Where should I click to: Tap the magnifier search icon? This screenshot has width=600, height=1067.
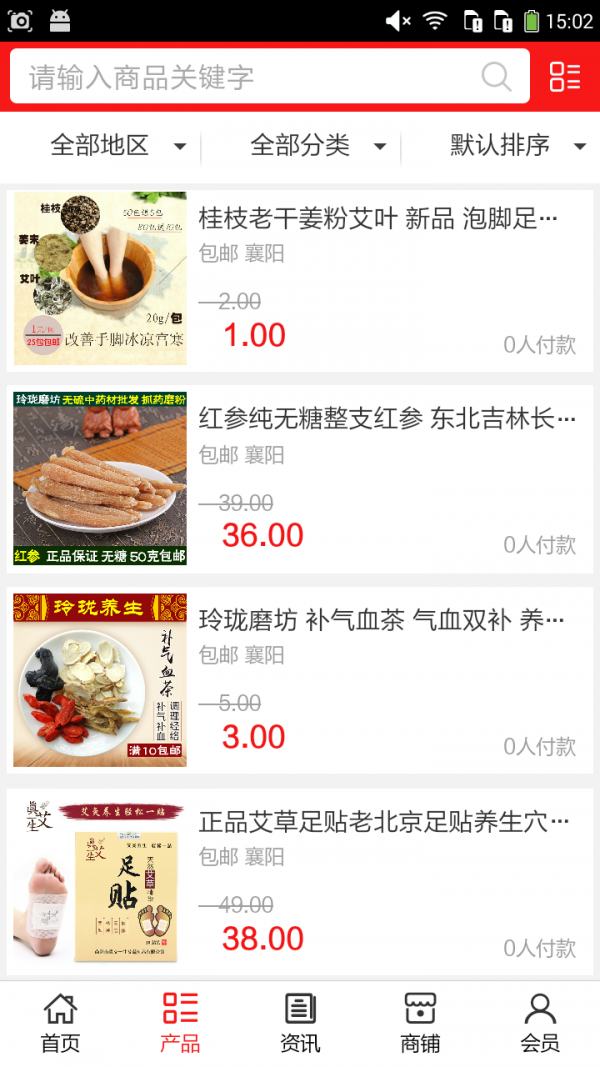pos(496,77)
